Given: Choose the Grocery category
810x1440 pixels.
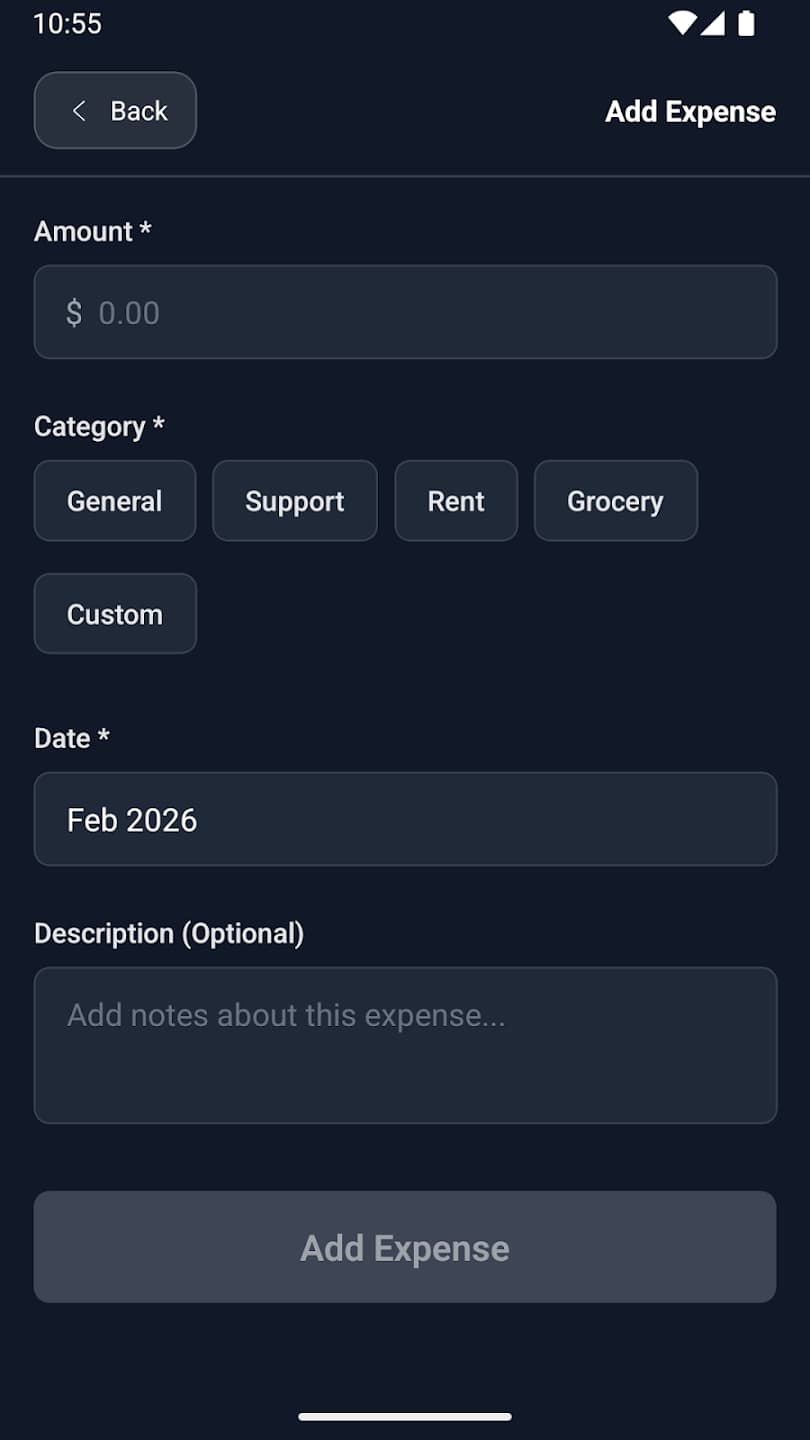Looking at the screenshot, I should 615,501.
